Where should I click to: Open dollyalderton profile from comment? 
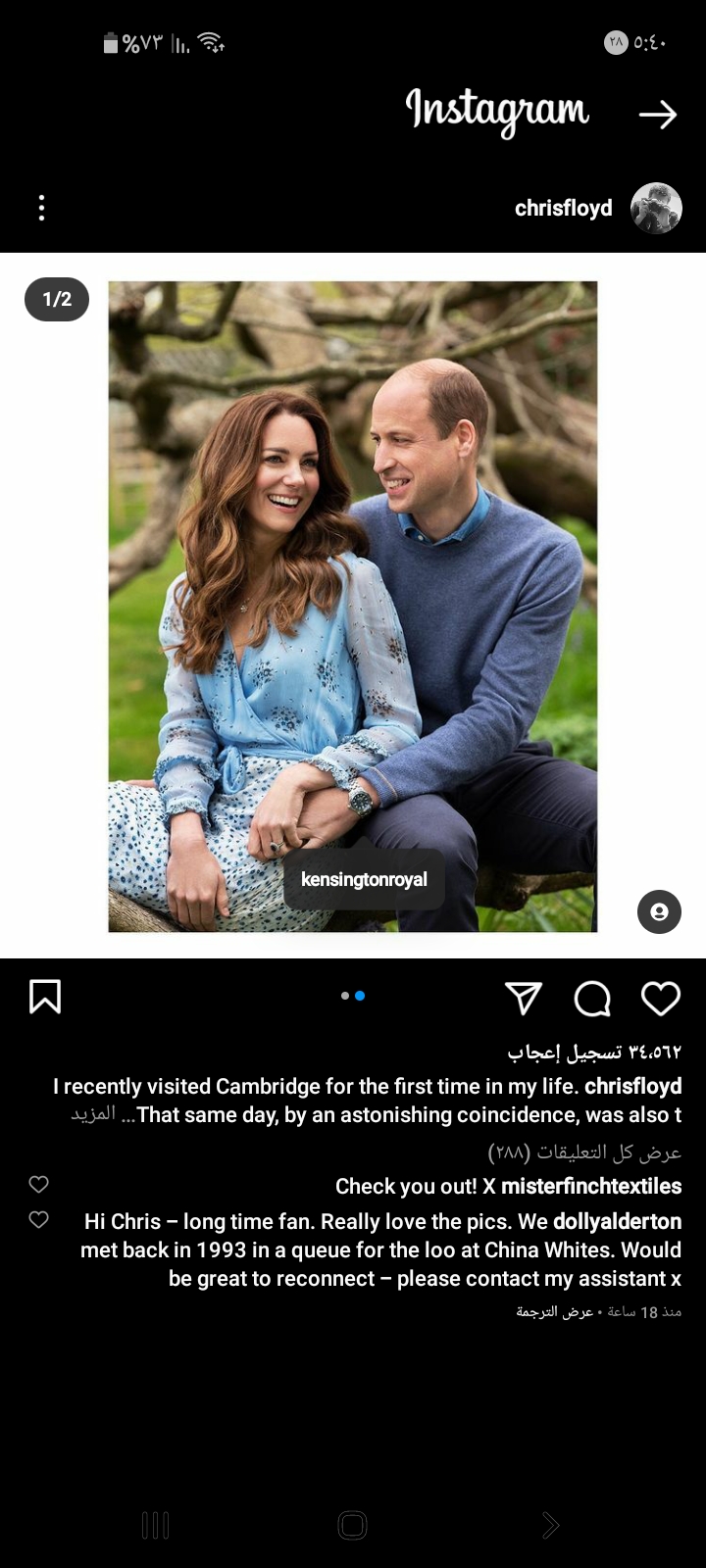tap(618, 1221)
